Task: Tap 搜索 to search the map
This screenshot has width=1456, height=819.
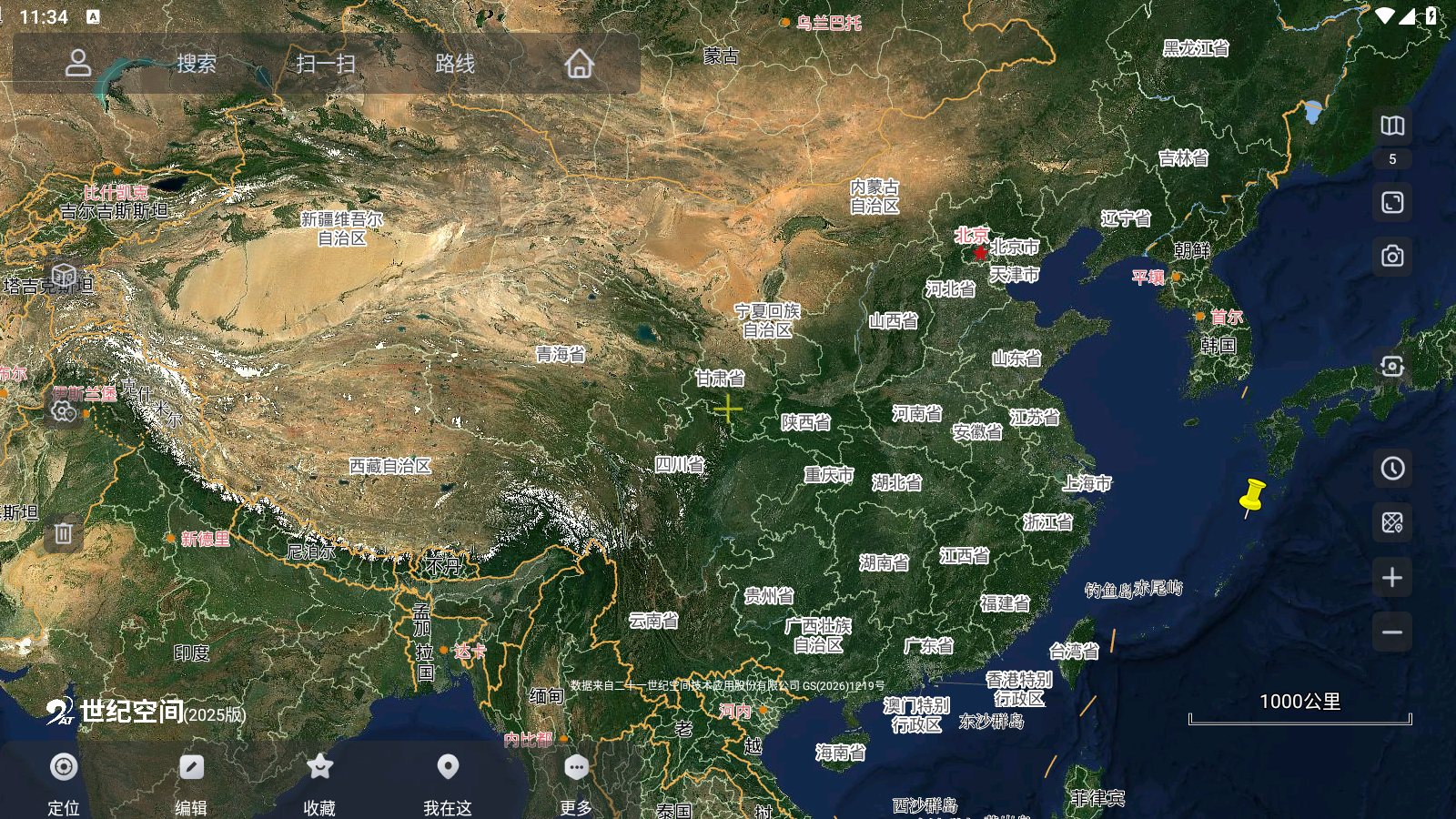Action: [x=197, y=64]
